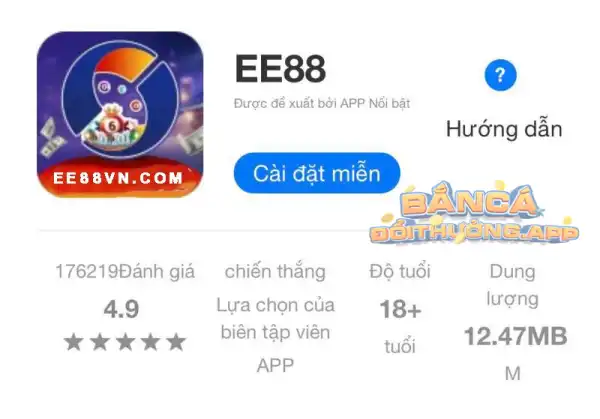Tap the Cài đặt miễn install button

[x=316, y=173]
